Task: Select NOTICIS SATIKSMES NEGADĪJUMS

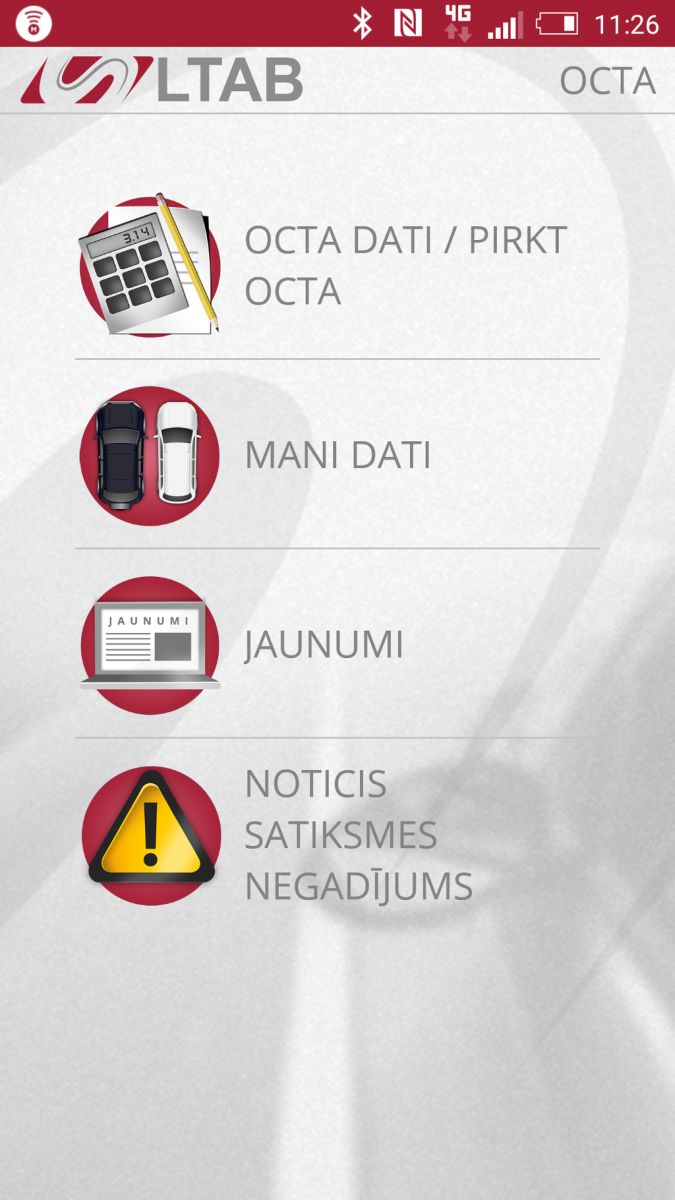Action: click(337, 835)
